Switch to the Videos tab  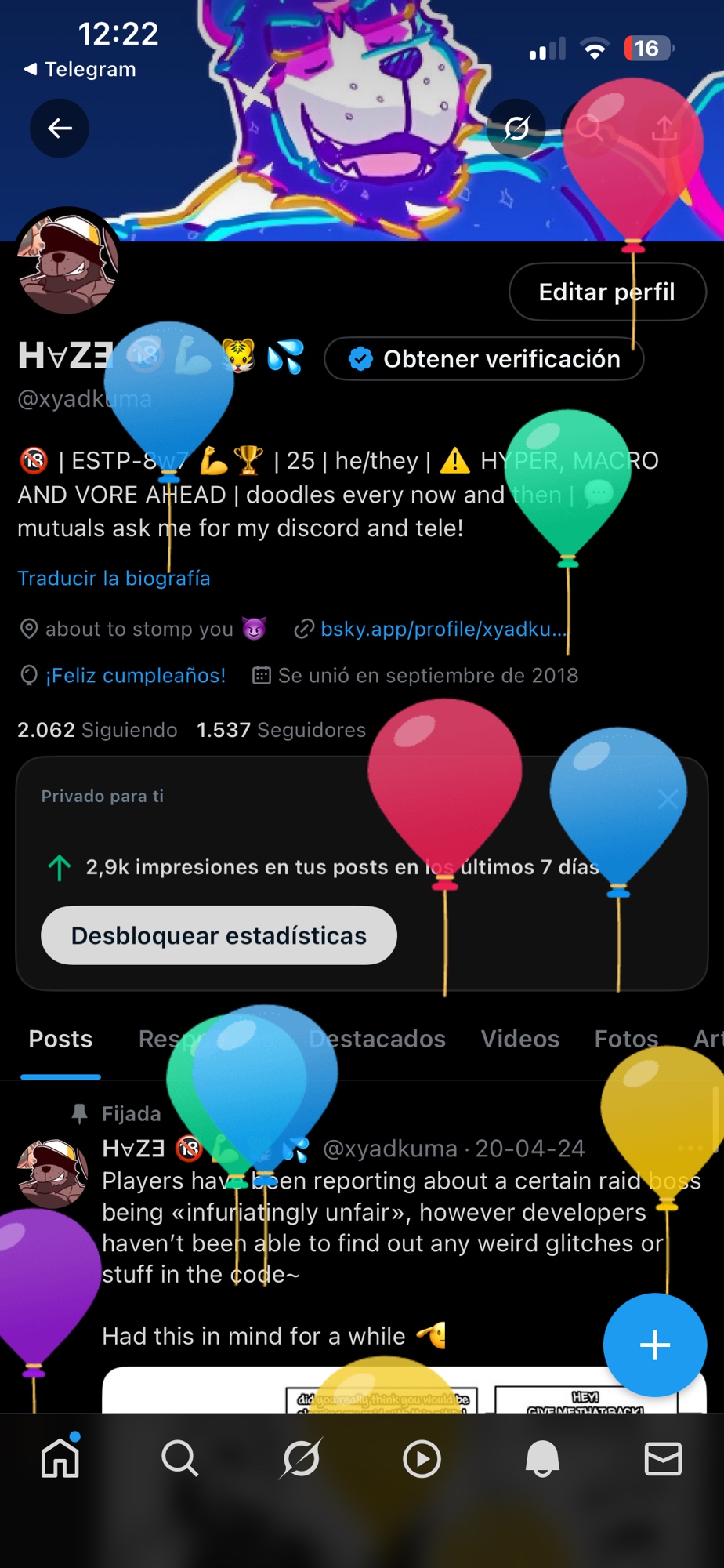tap(519, 1039)
